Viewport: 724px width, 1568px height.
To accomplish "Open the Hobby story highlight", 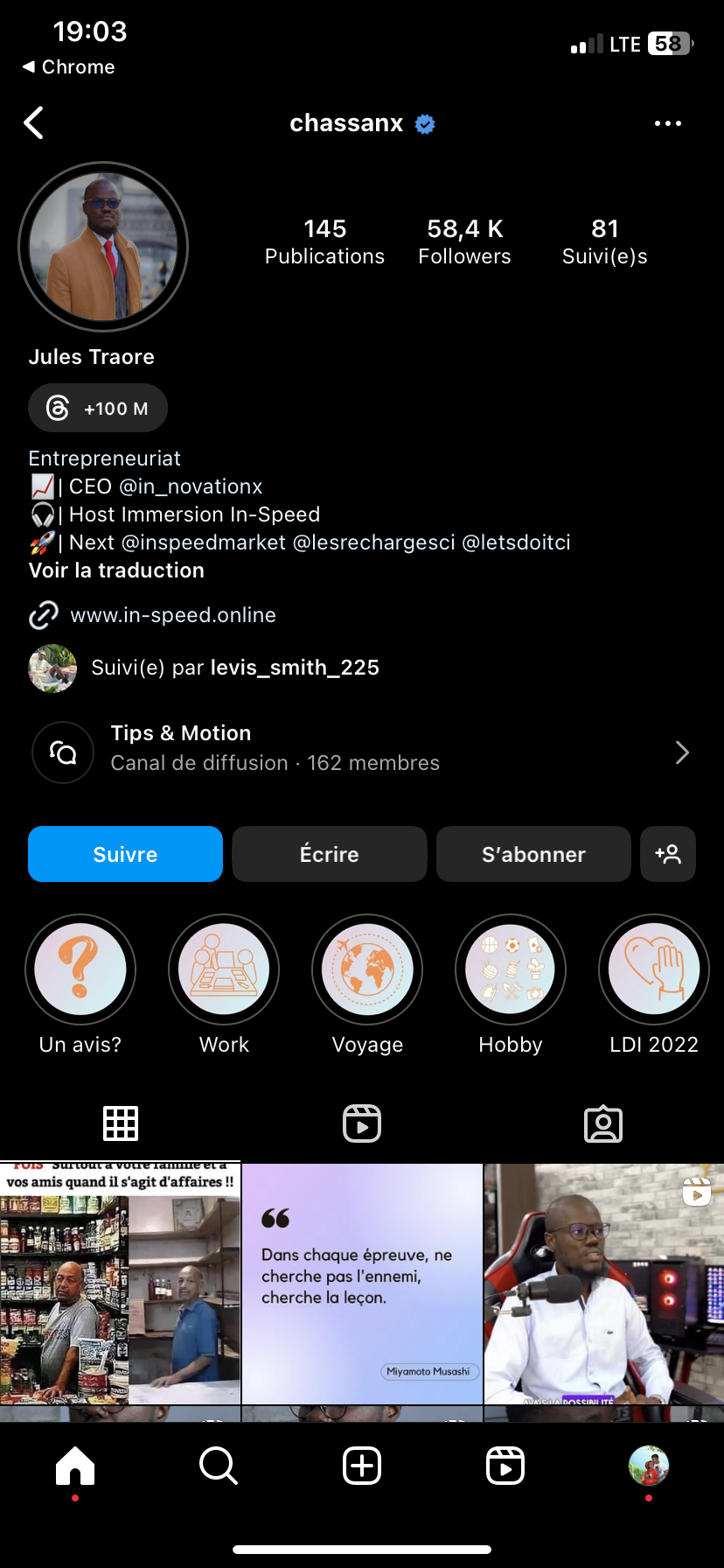I will tap(511, 969).
